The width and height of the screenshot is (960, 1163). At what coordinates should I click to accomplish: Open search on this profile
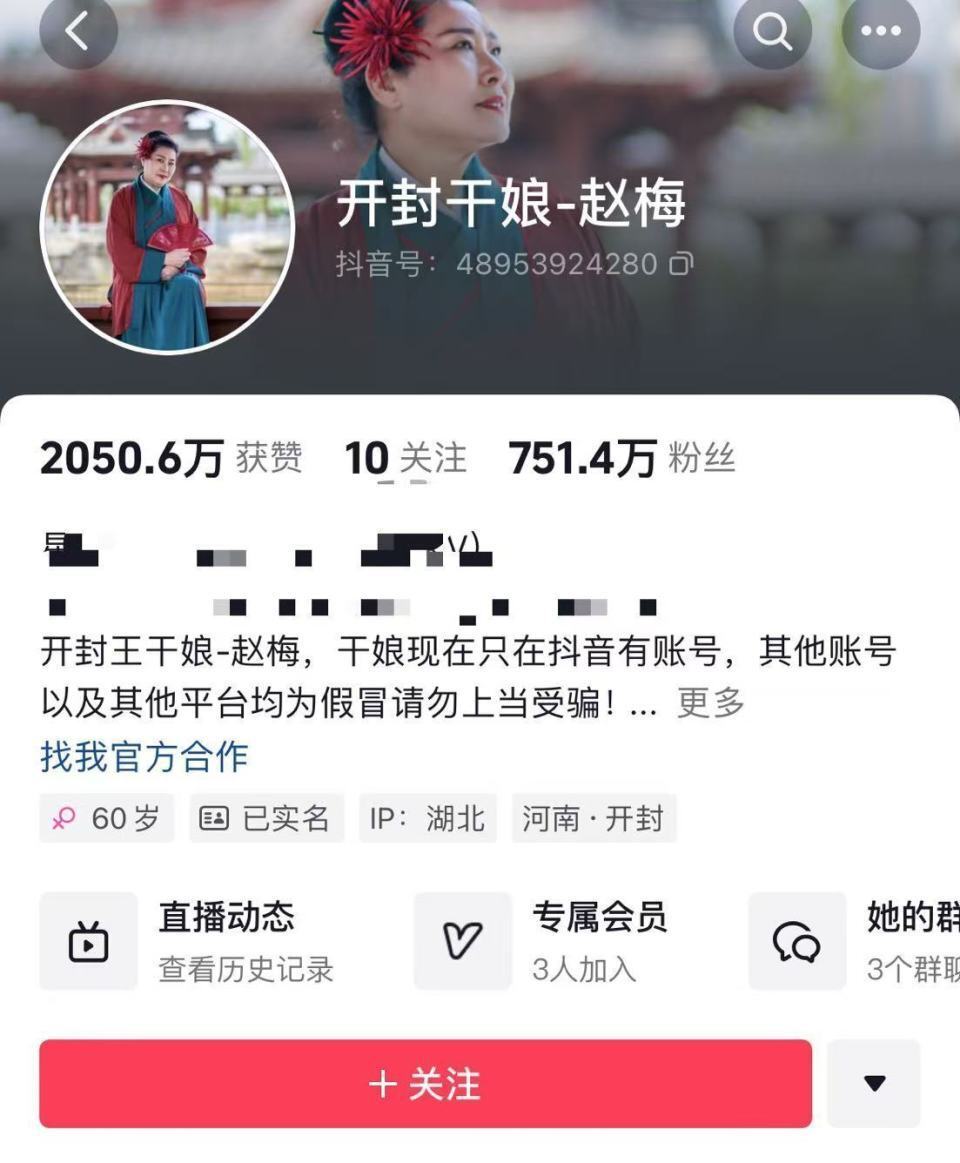772,31
